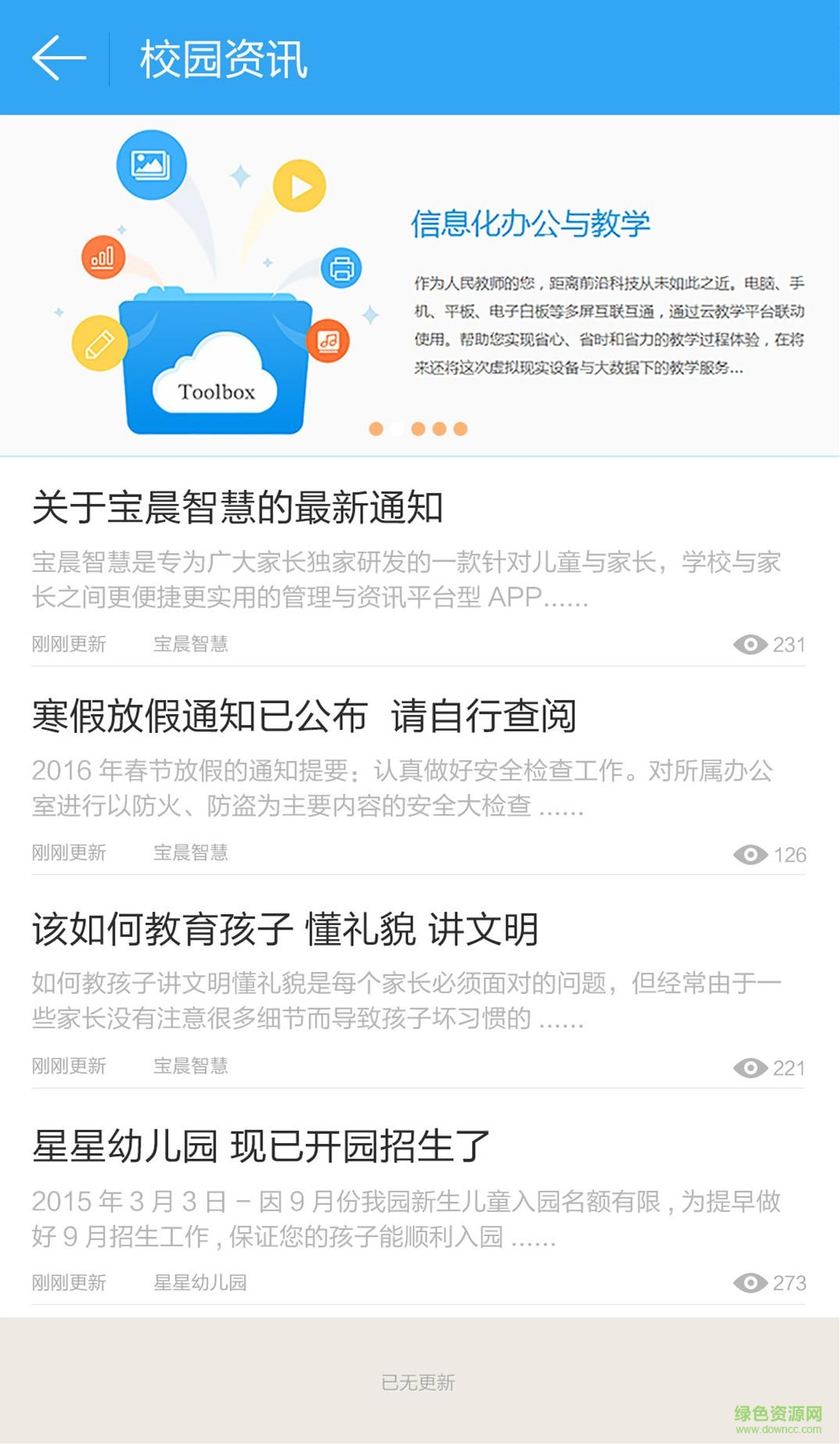Navigate back with the left arrow
This screenshot has width=840, height=1444.
click(x=57, y=56)
